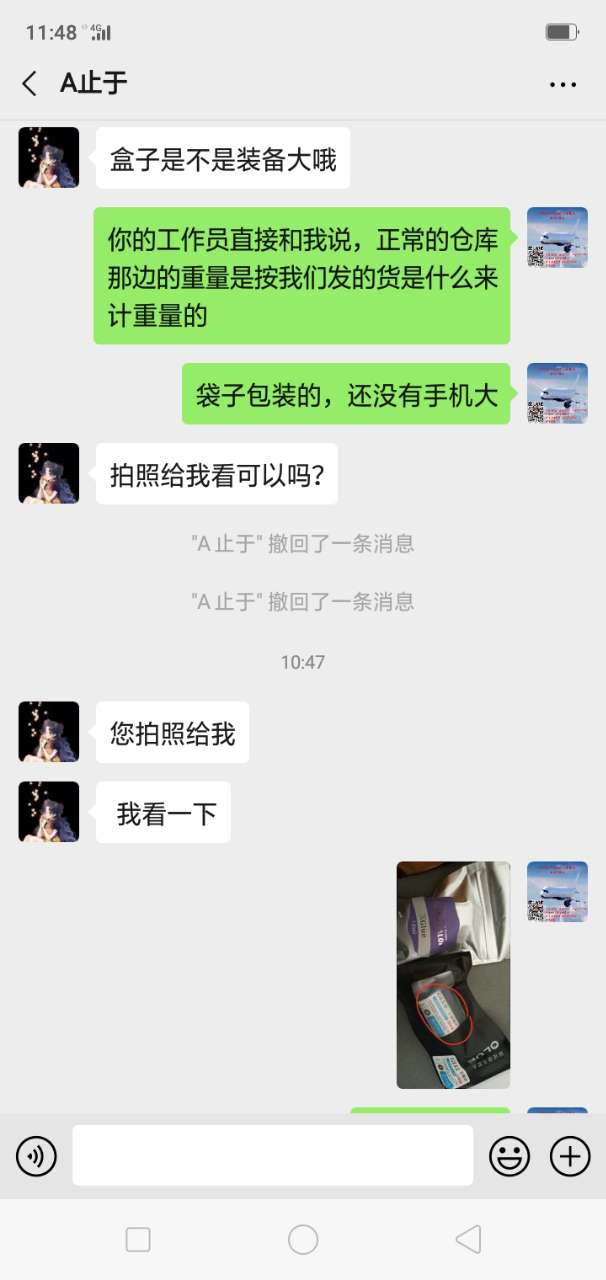Open A止于's profile from avatar beside 盒子是不是装备大哦
The height and width of the screenshot is (1280, 606).
tap(48, 158)
